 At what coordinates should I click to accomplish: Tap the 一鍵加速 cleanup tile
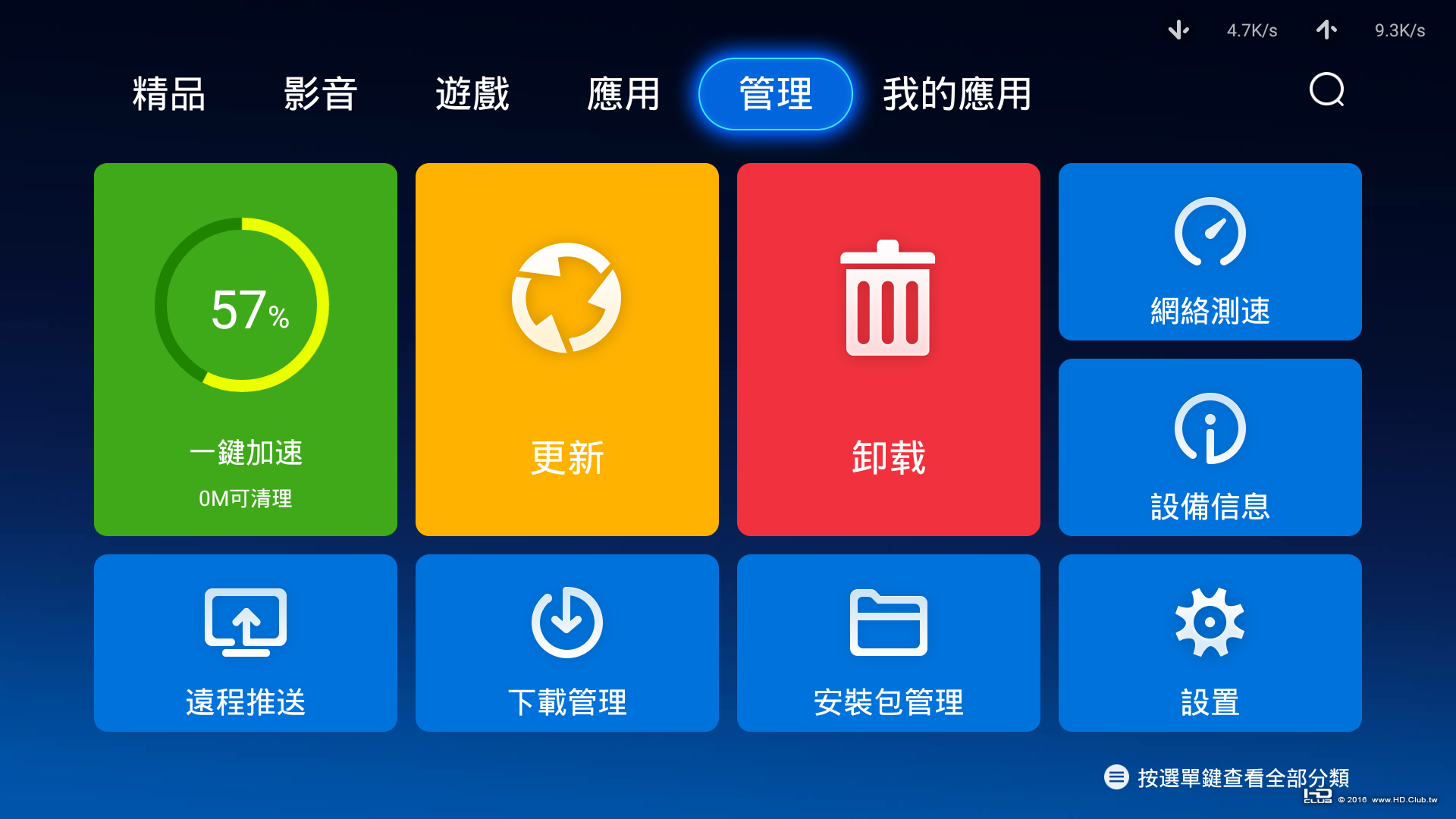coord(246,350)
